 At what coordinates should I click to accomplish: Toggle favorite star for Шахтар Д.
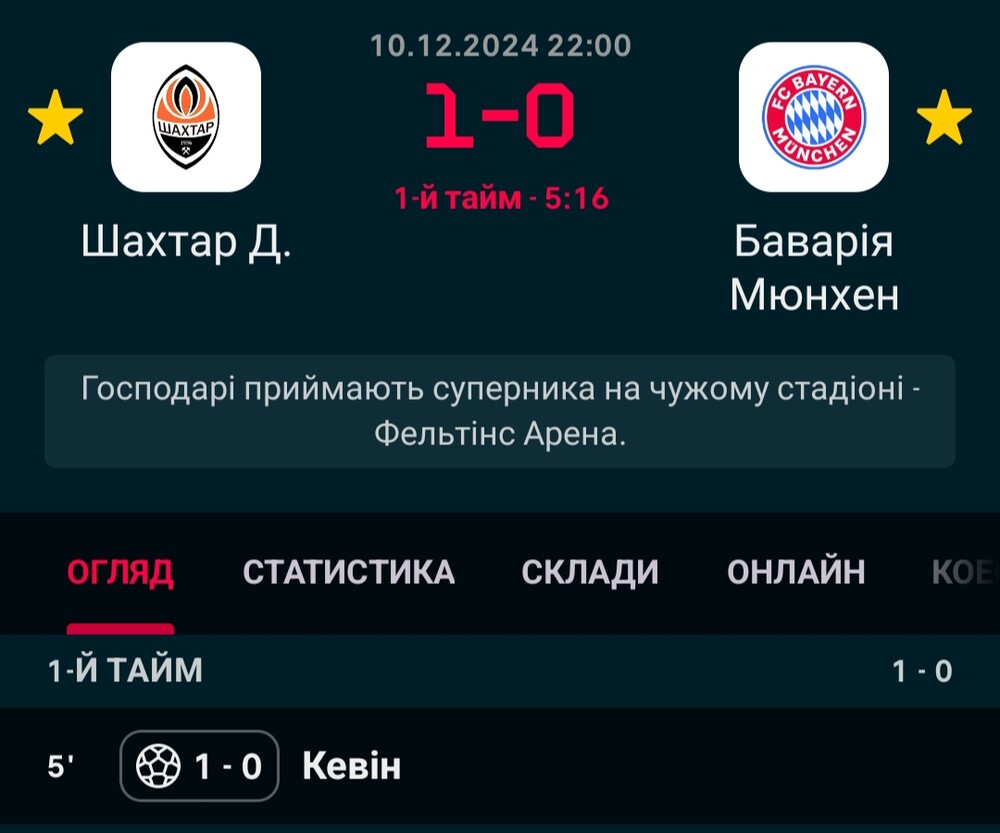tap(55, 120)
